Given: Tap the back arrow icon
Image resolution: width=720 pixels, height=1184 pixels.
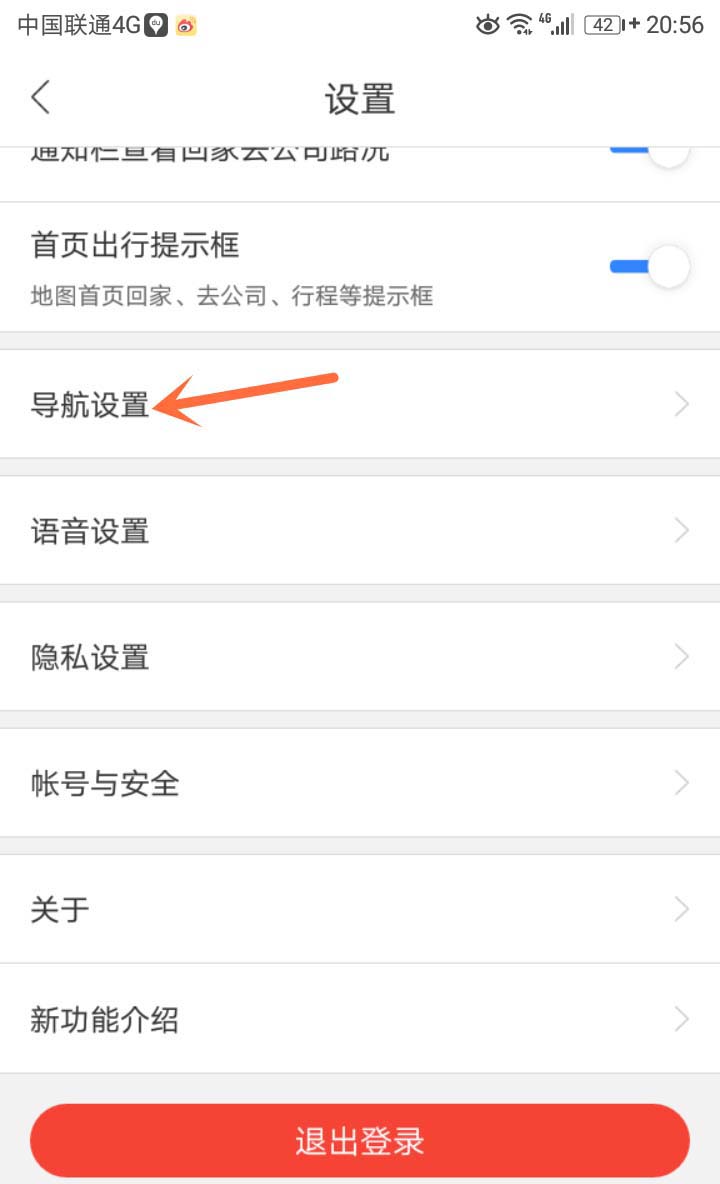Looking at the screenshot, I should (x=38, y=97).
